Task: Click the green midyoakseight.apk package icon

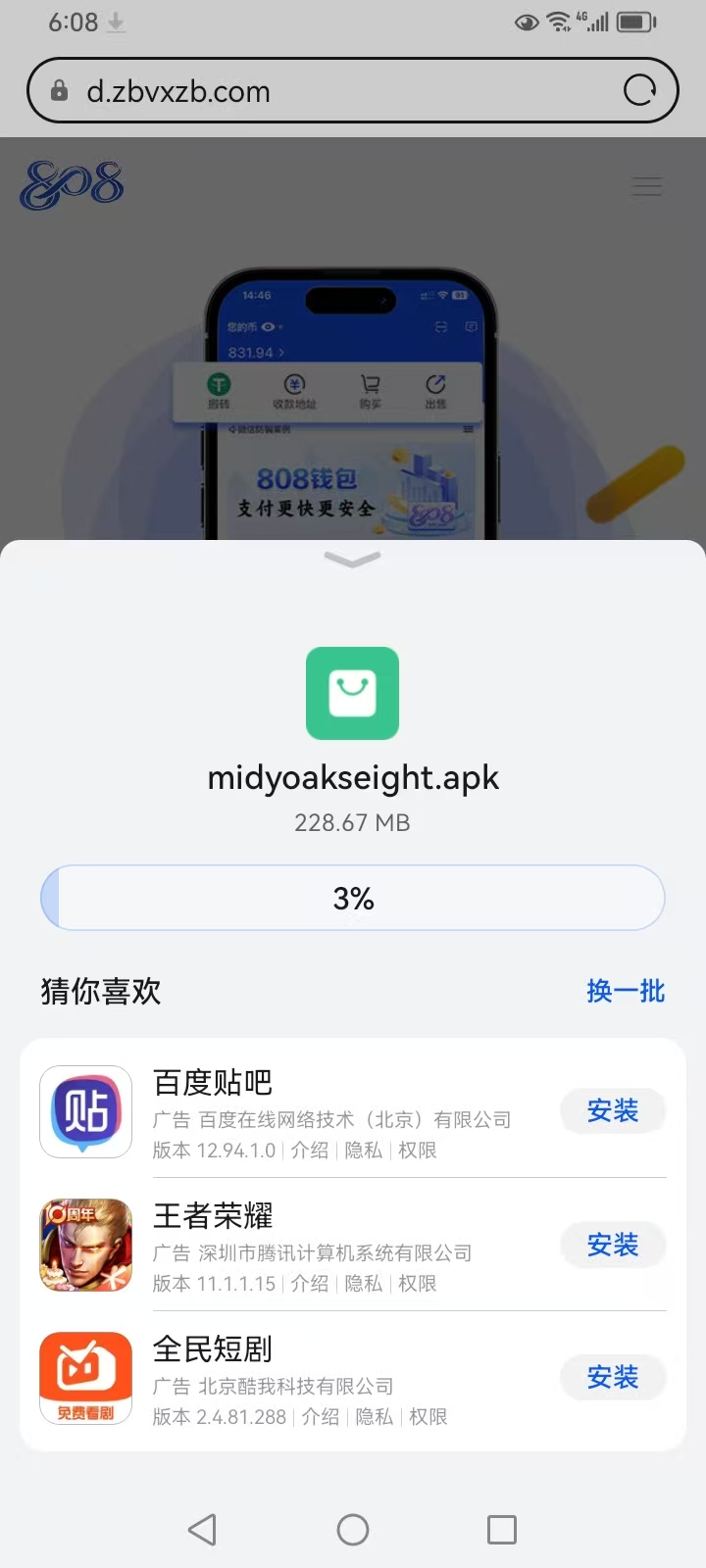Action: [x=353, y=694]
